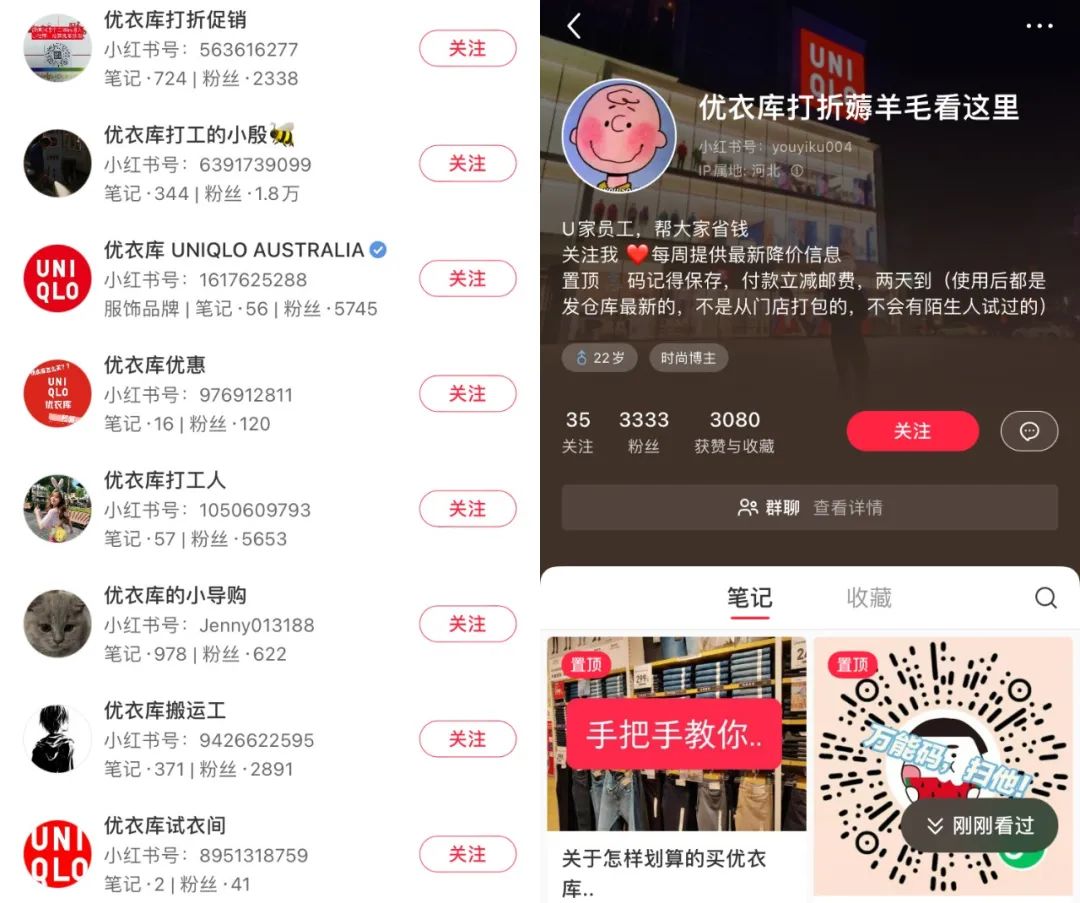Select the 笔记 tab
This screenshot has width=1080, height=903.
[749, 598]
